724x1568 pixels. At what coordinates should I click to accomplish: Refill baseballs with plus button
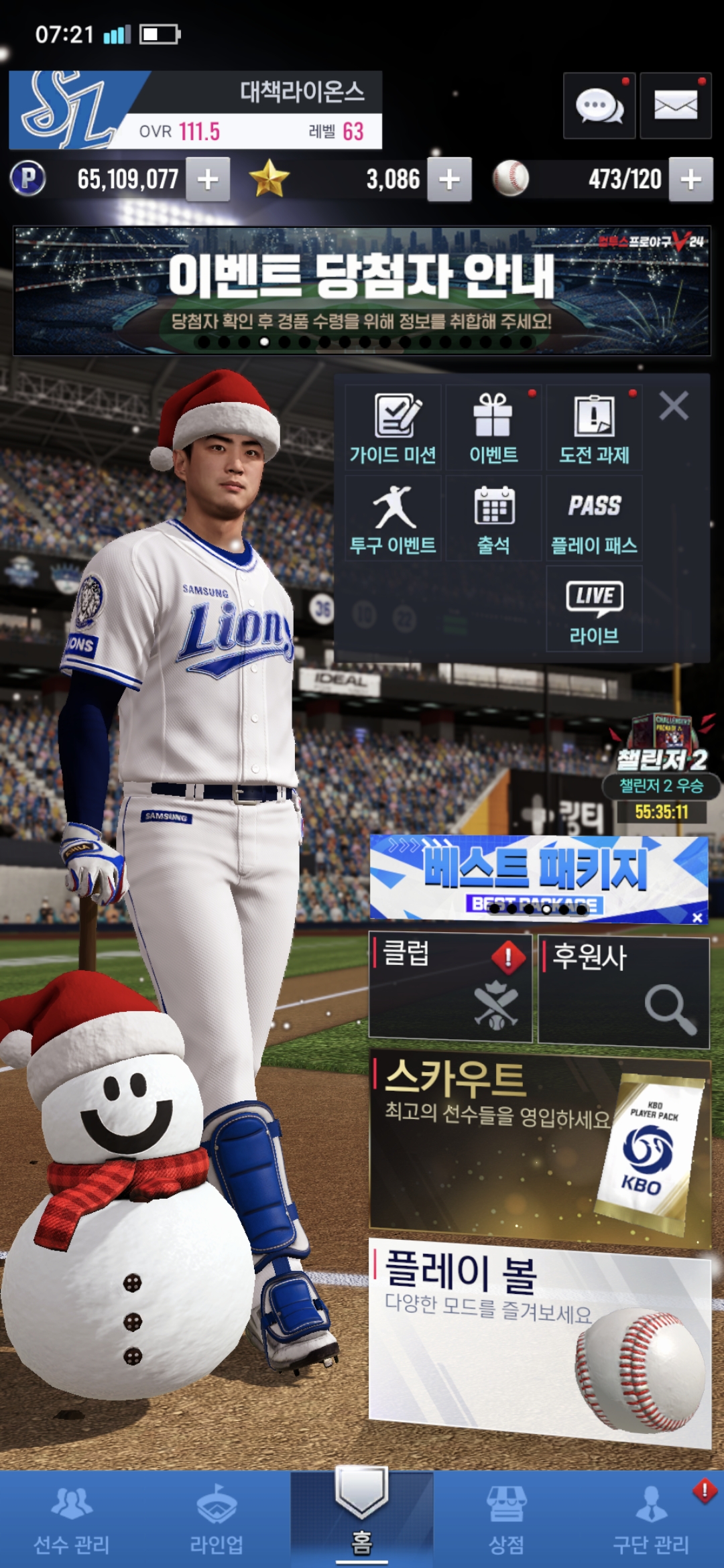click(690, 180)
